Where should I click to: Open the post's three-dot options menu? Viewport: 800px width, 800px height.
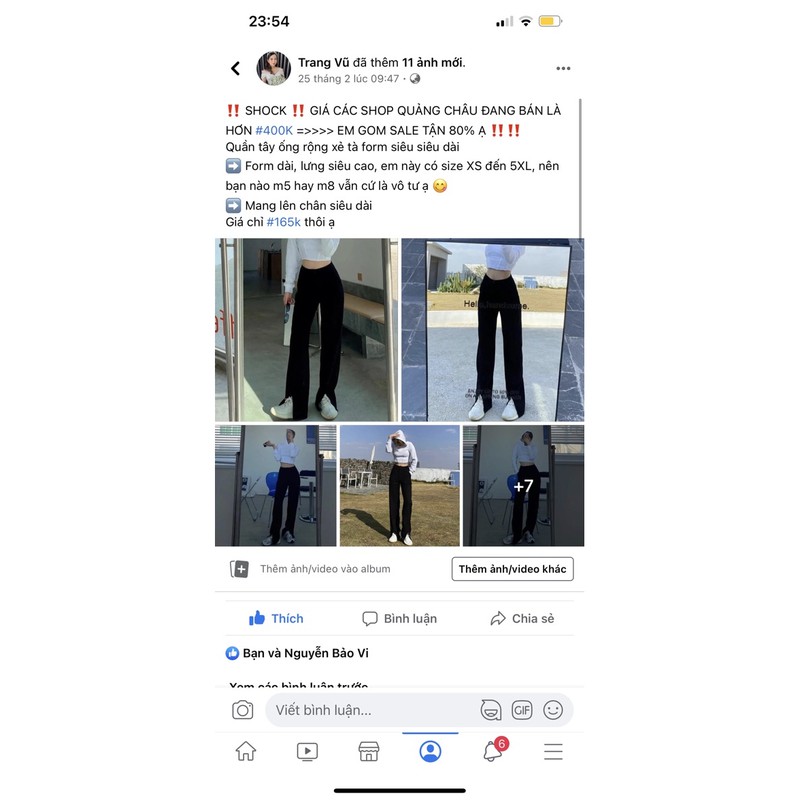tap(563, 69)
